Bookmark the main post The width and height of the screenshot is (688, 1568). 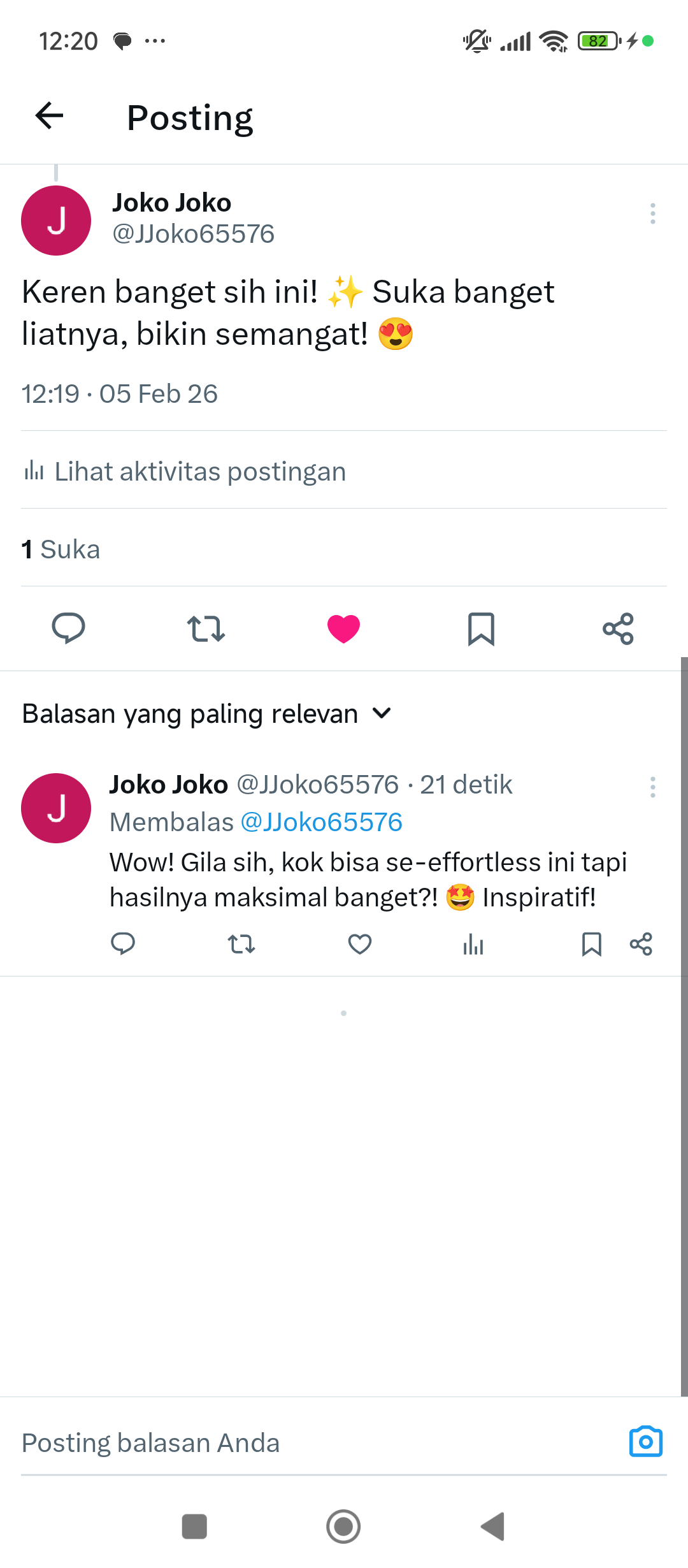(481, 629)
